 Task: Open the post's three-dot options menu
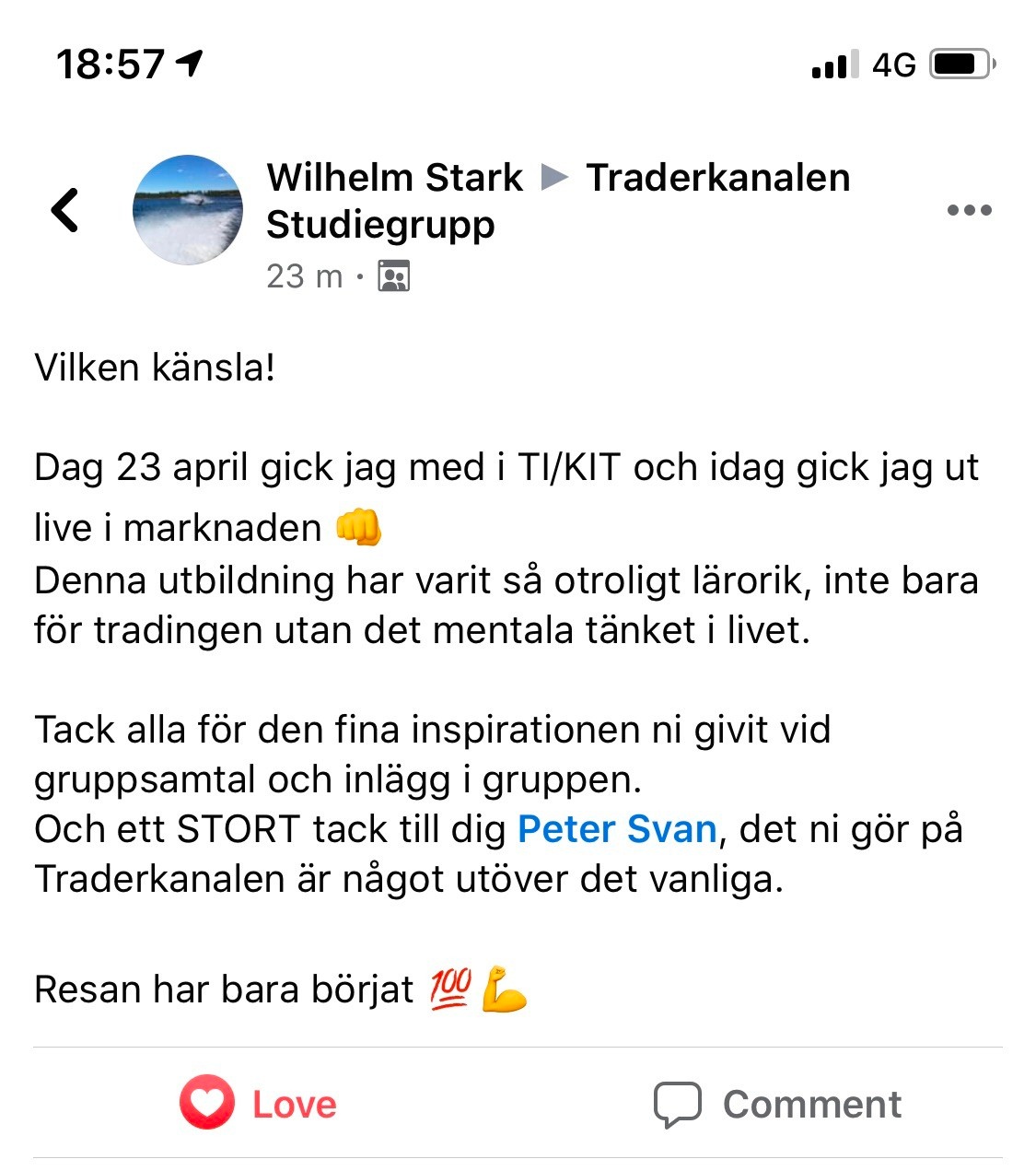[969, 210]
